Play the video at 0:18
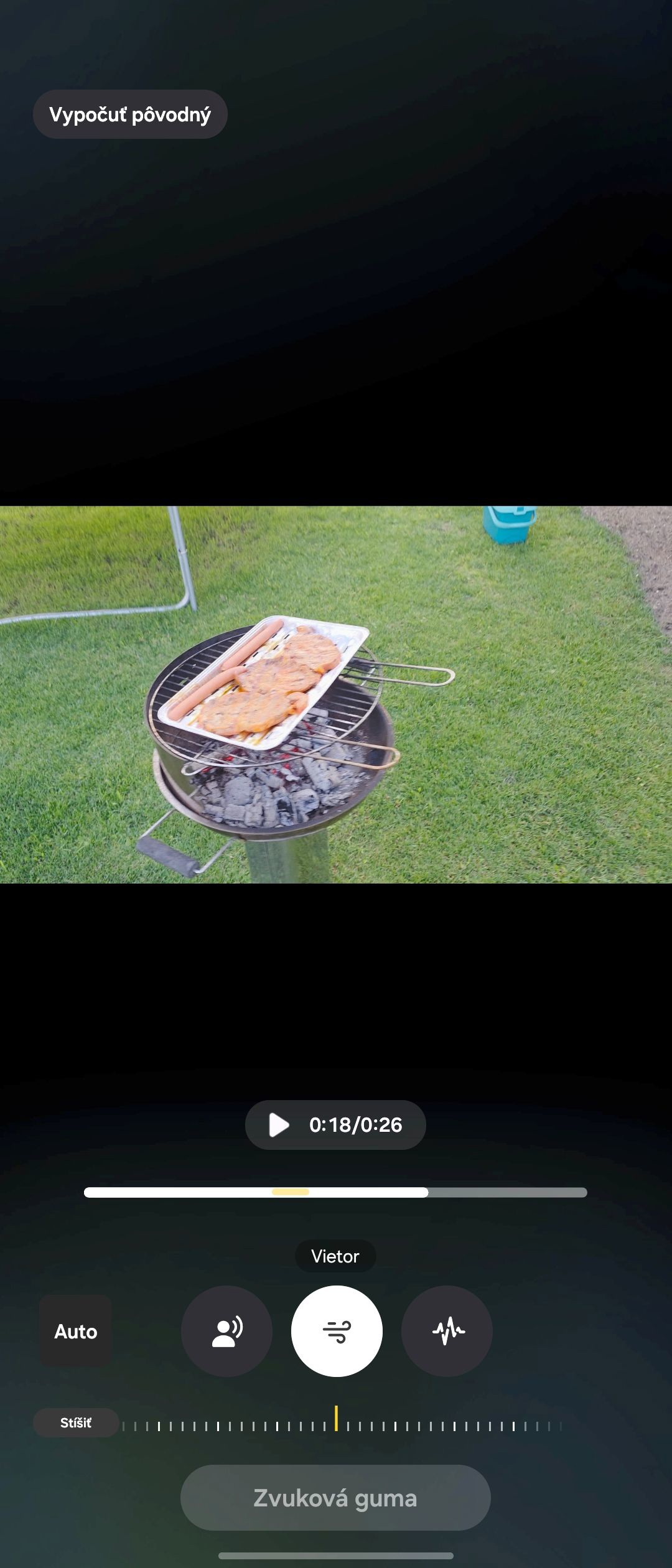Viewport: 672px width, 1568px height. [x=279, y=1125]
